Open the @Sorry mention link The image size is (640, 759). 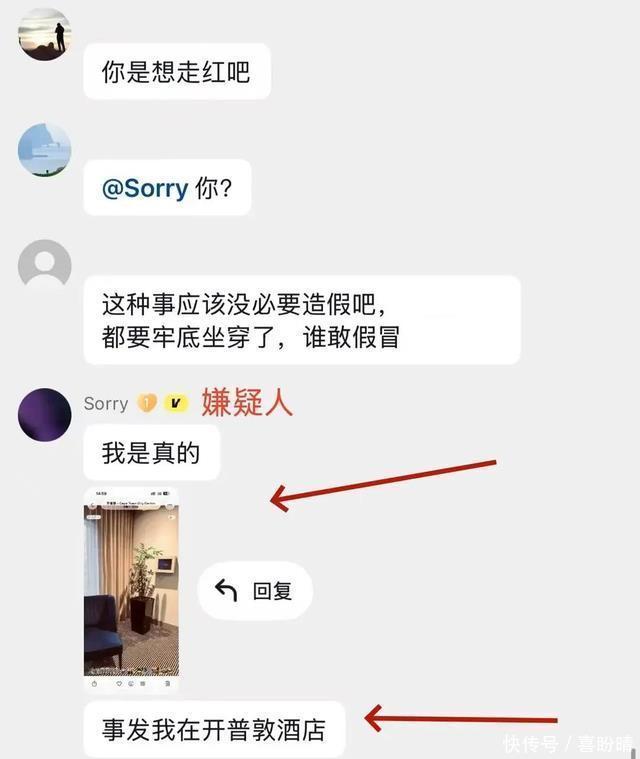tap(145, 188)
